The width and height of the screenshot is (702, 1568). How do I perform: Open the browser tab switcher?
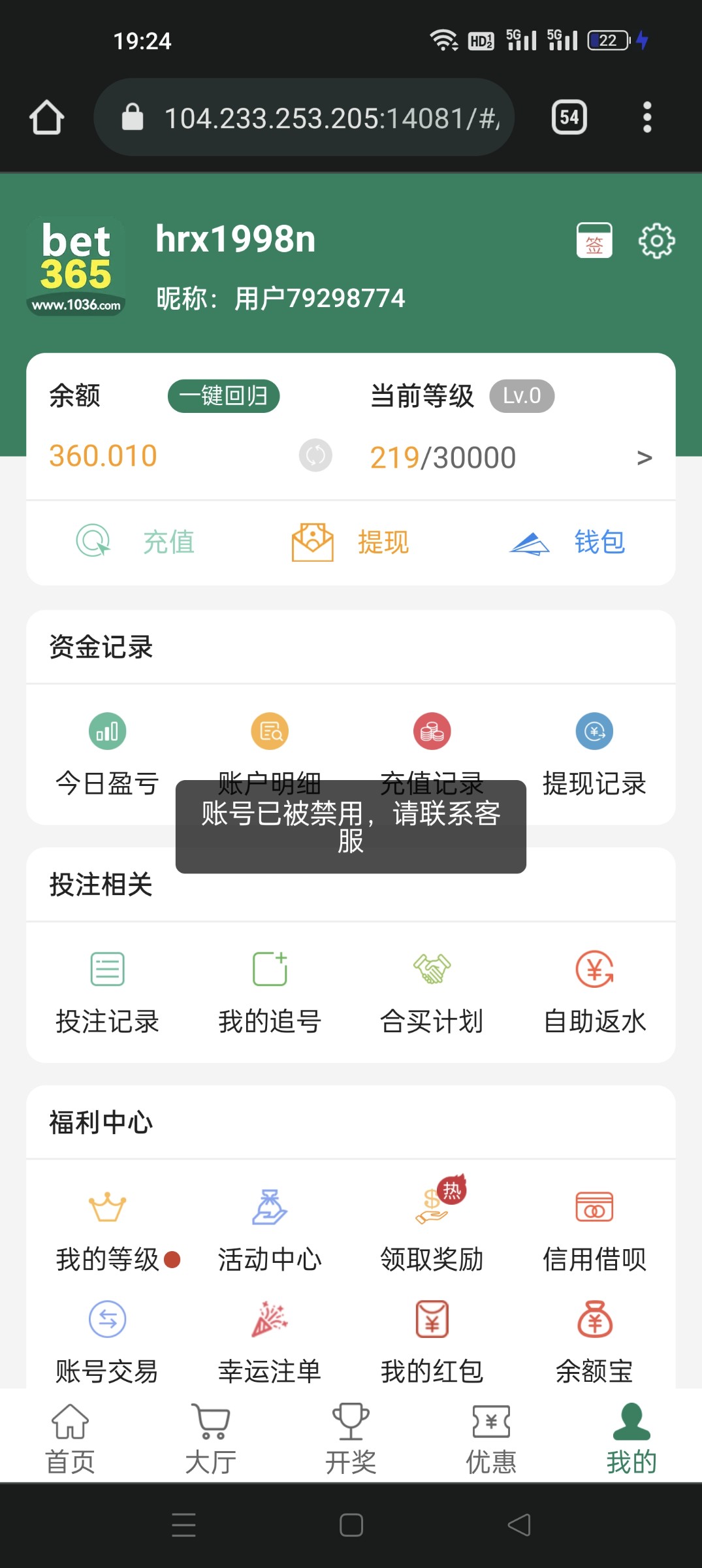click(x=569, y=118)
